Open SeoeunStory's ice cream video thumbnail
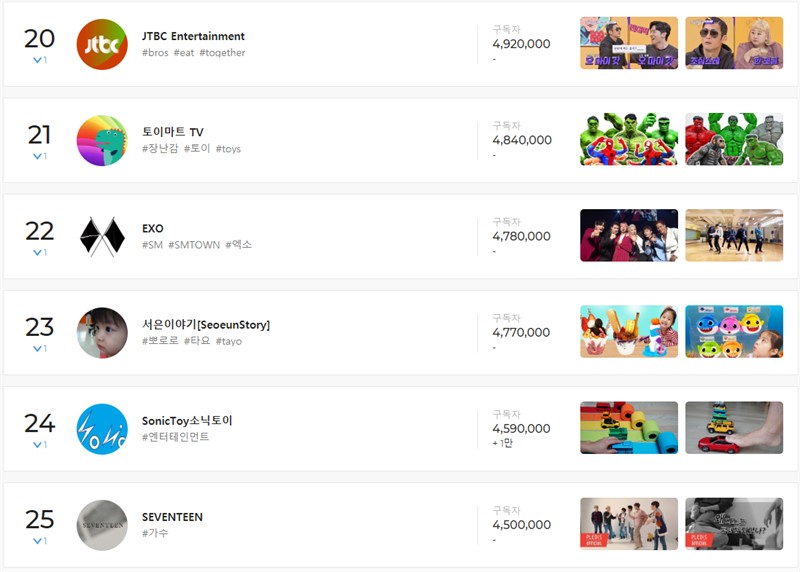Image resolution: width=800 pixels, height=572 pixels. [628, 331]
